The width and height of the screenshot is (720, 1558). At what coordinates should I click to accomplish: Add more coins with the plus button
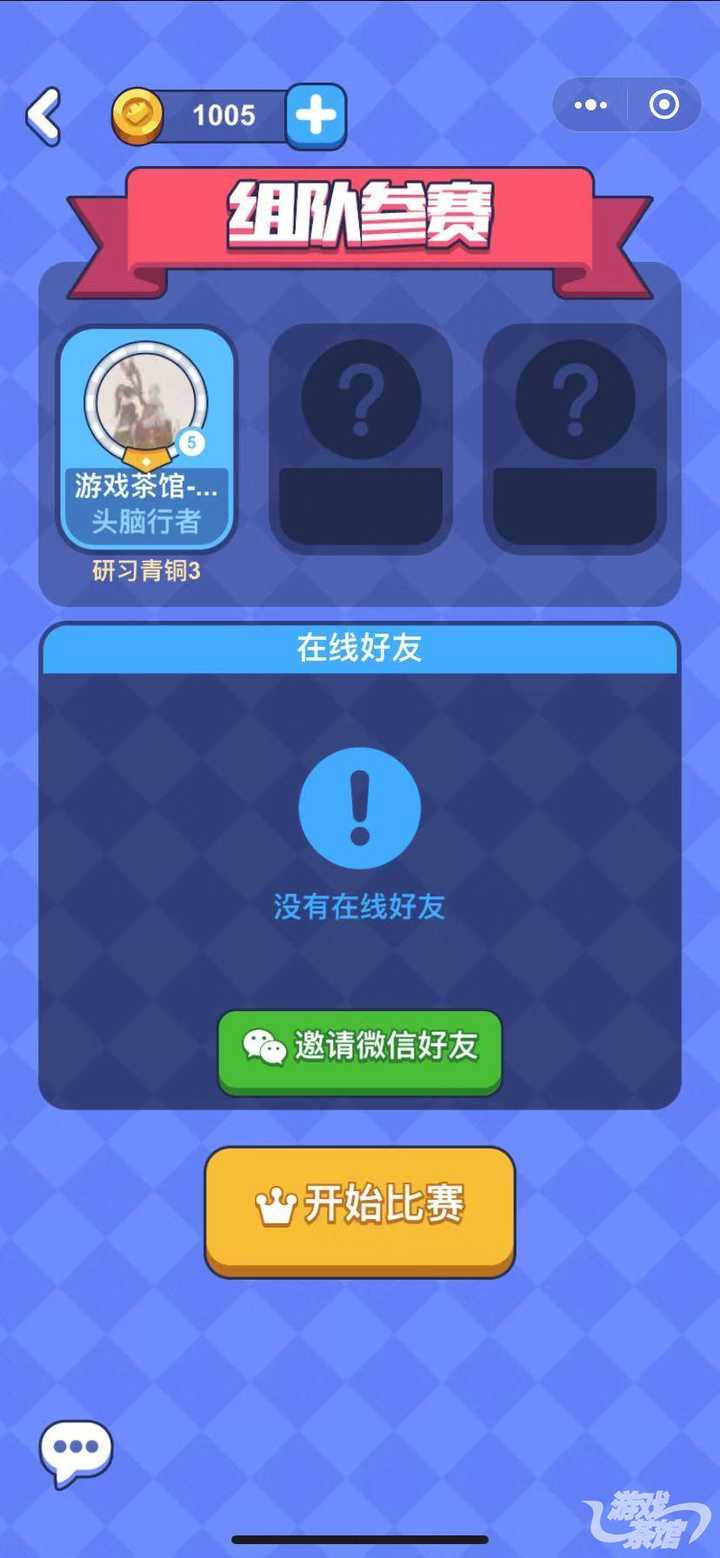316,116
